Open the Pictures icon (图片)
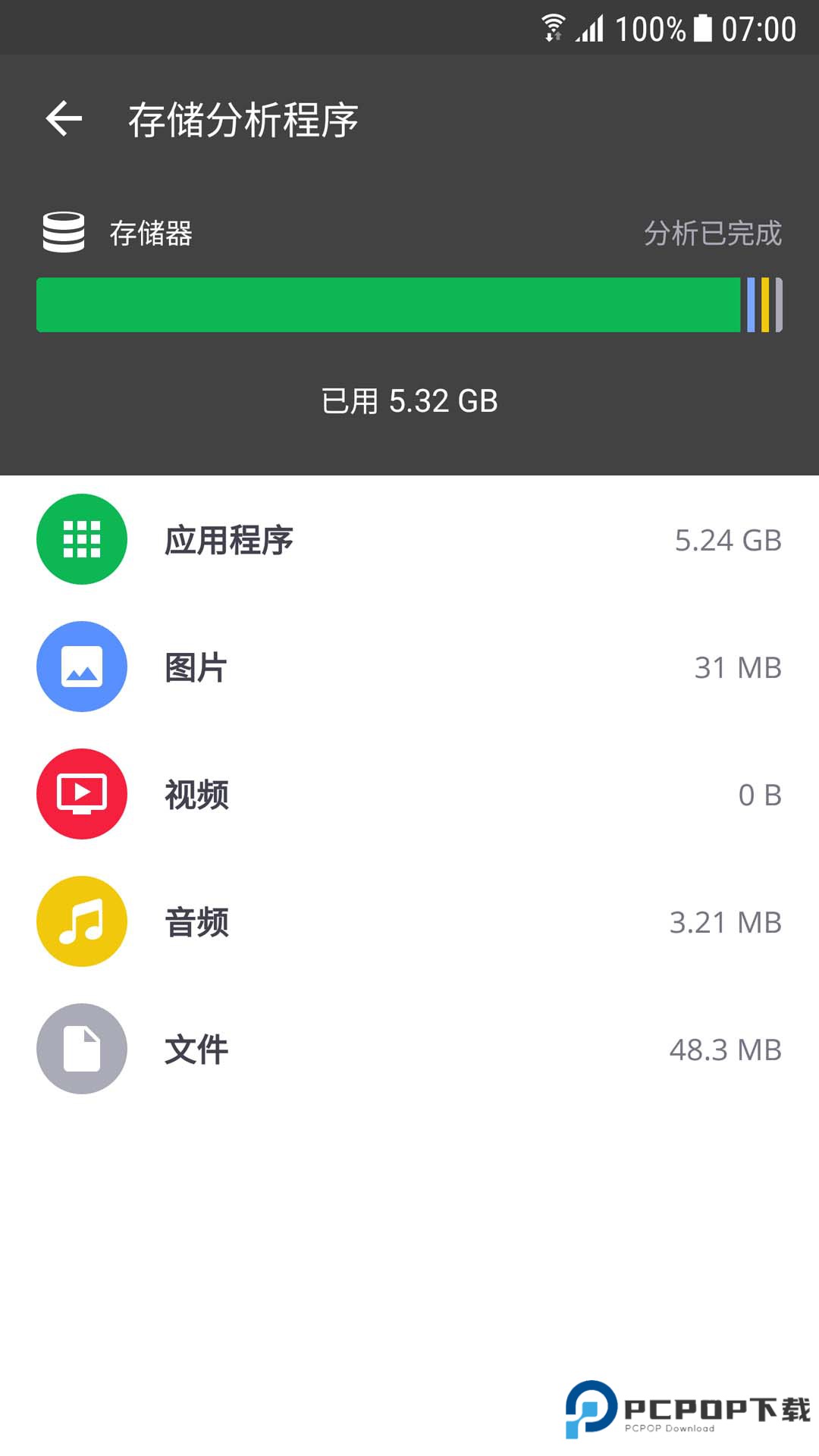 tap(81, 667)
